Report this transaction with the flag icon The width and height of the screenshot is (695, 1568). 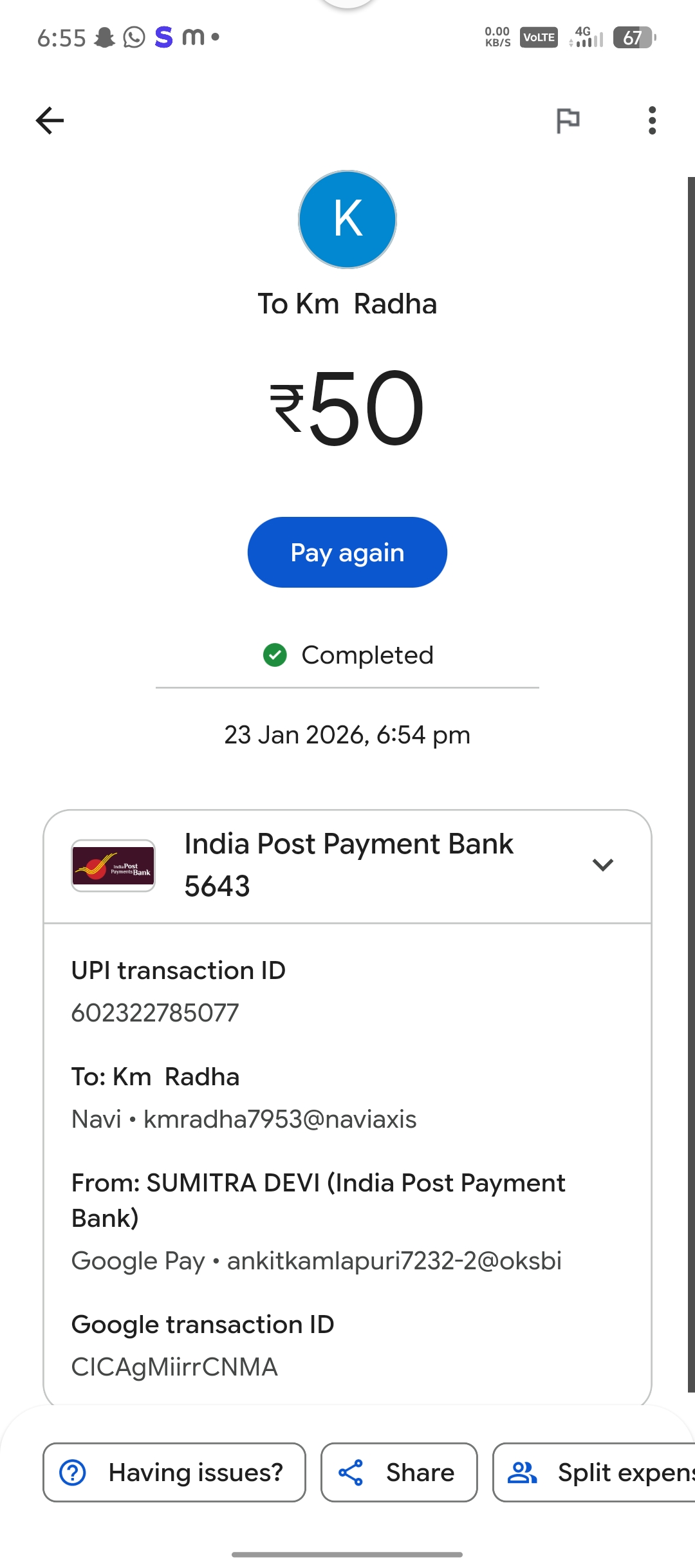coord(568,120)
